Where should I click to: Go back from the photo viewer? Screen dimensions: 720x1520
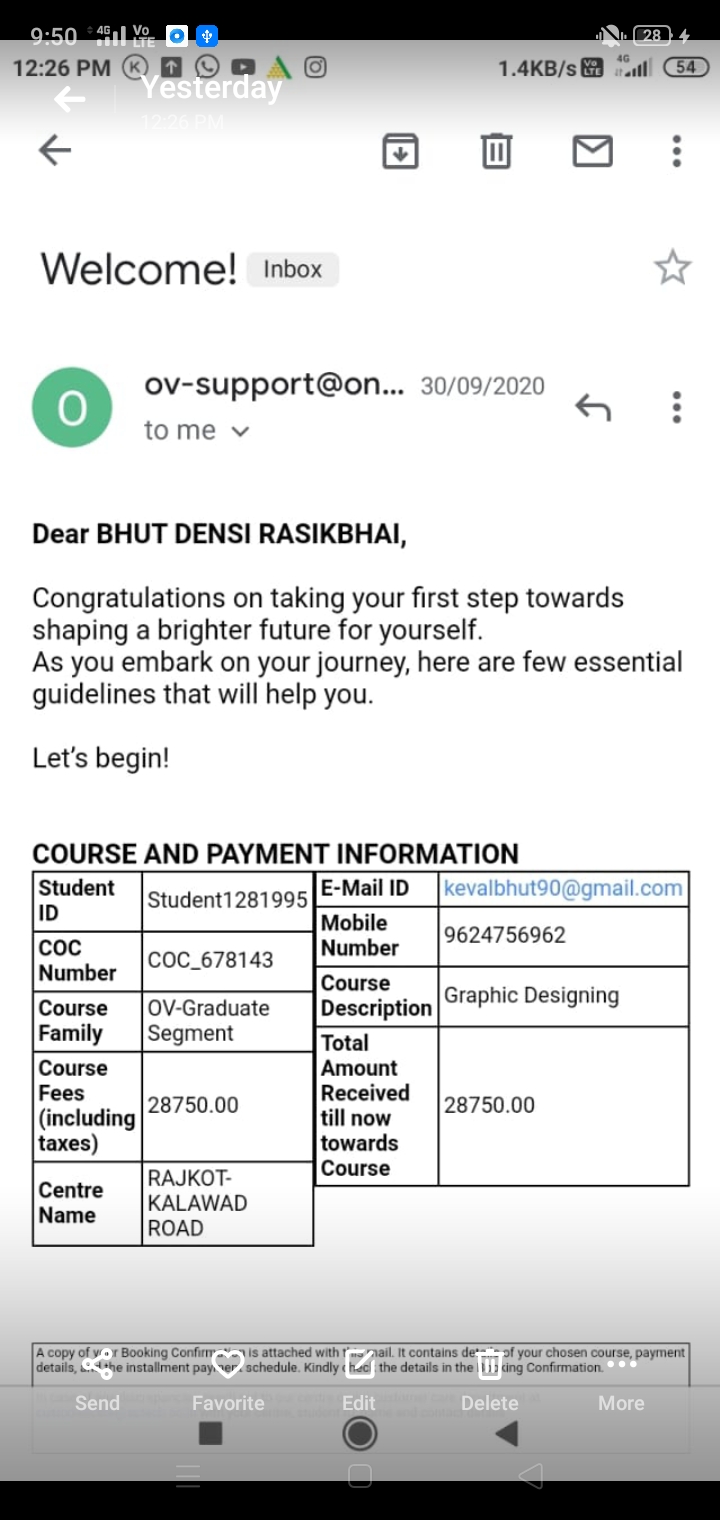(x=69, y=99)
